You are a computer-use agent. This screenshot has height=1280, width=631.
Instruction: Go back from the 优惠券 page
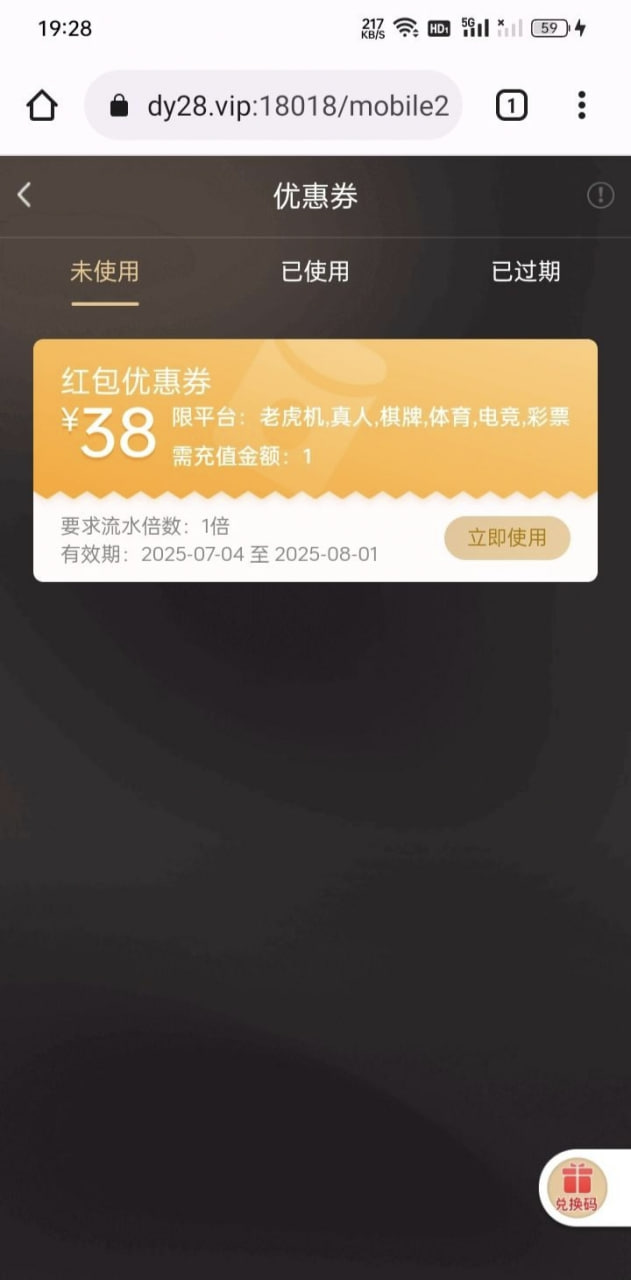(x=25, y=195)
